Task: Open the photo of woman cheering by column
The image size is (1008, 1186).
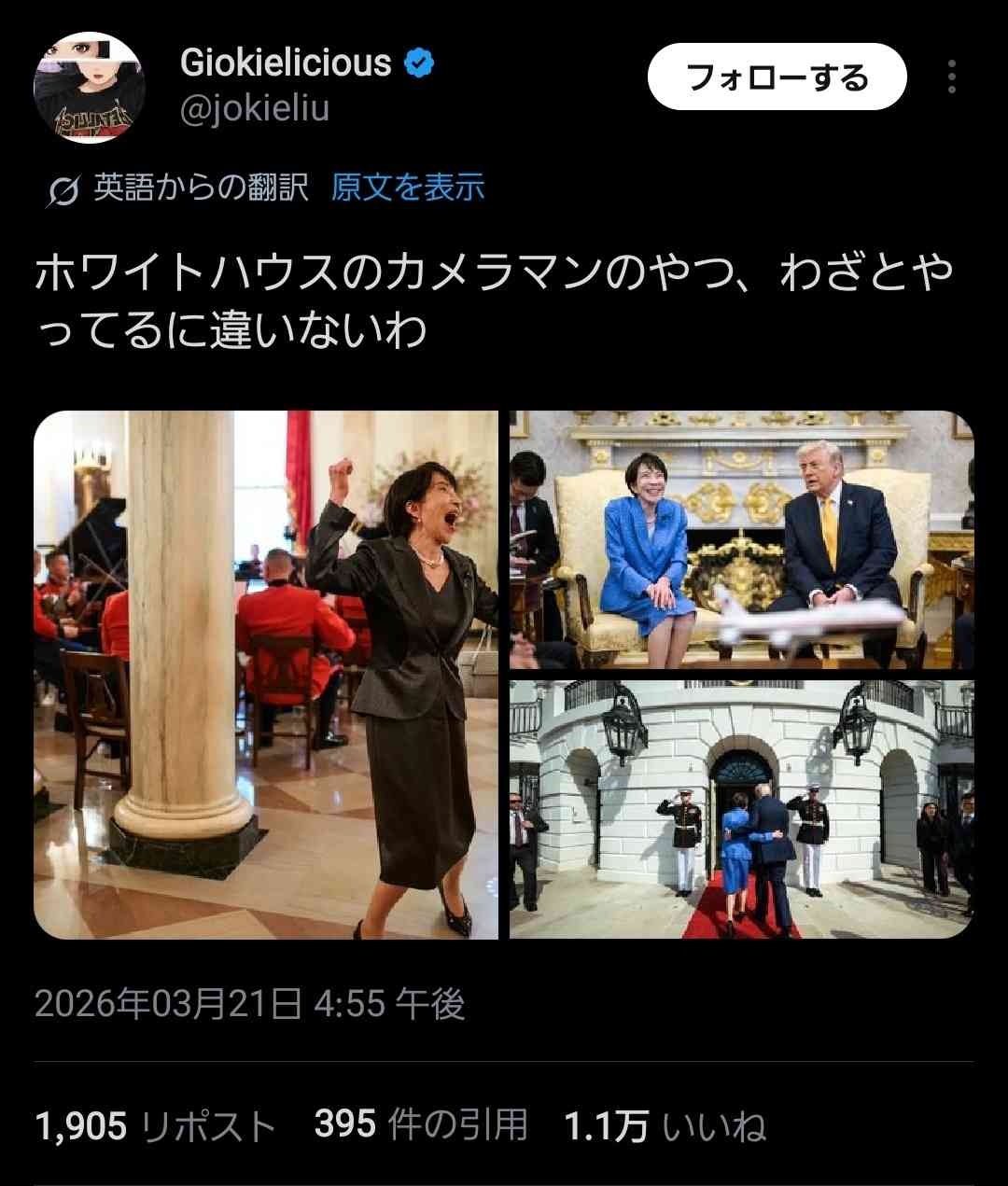Action: pos(266,675)
